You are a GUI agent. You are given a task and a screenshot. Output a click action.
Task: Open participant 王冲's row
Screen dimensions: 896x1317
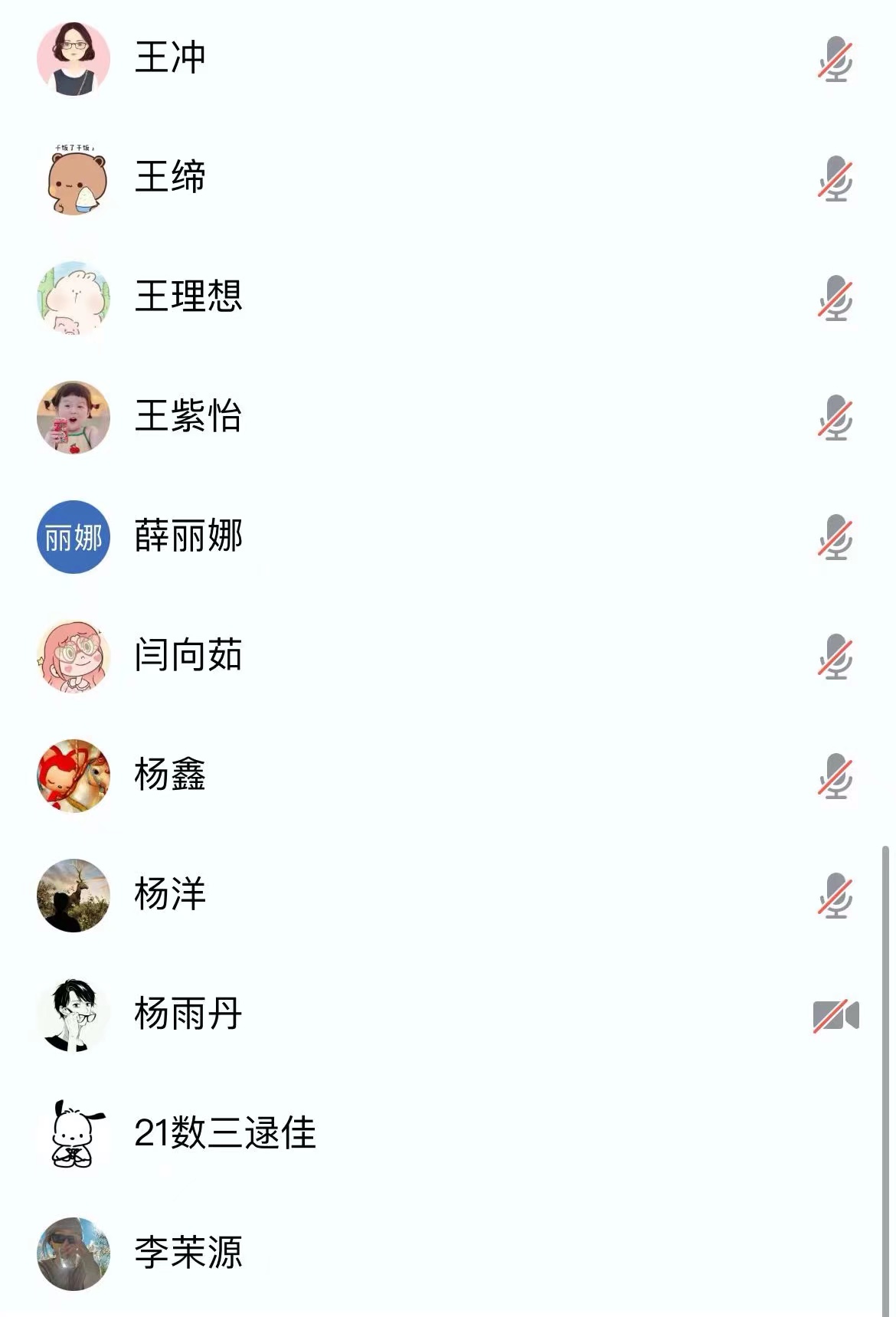click(170, 58)
